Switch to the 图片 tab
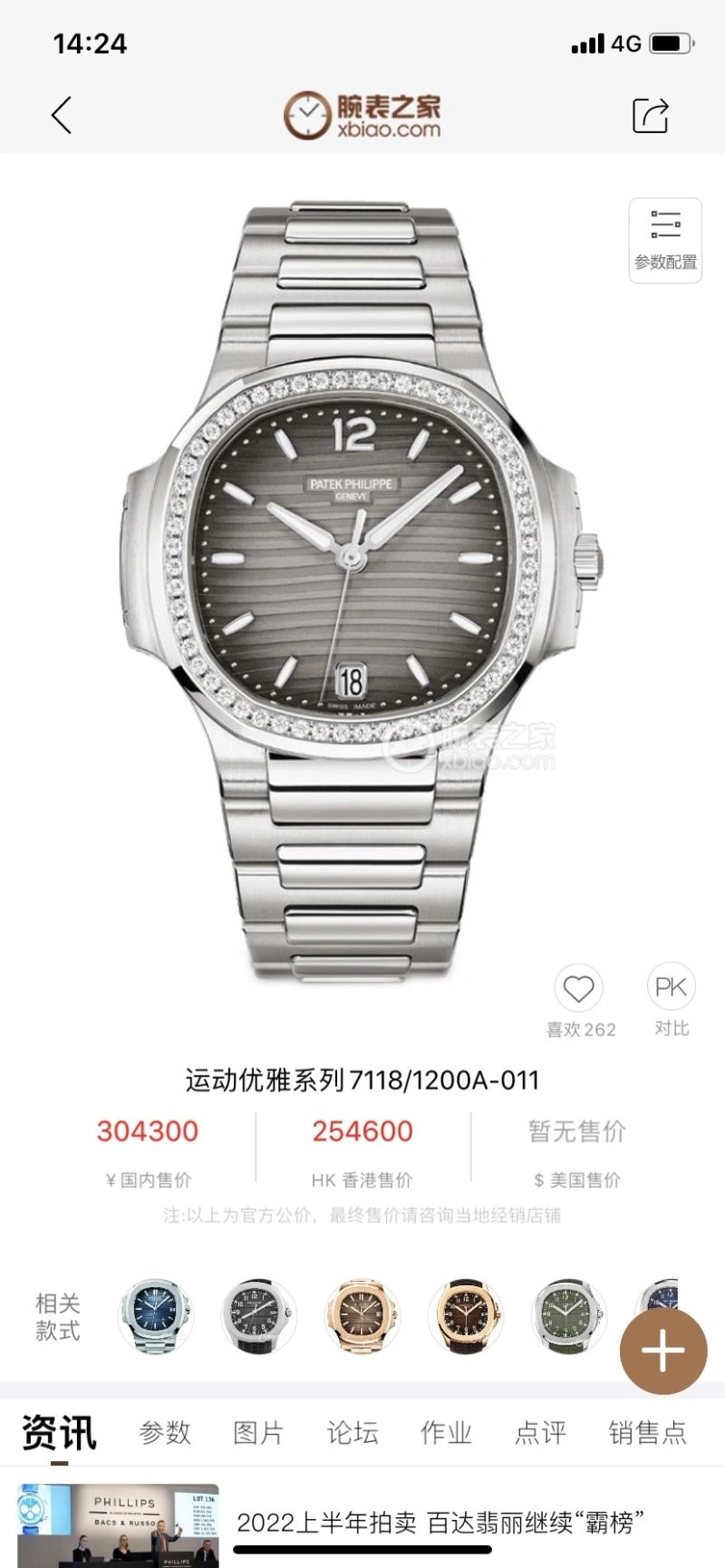 coord(258,1433)
